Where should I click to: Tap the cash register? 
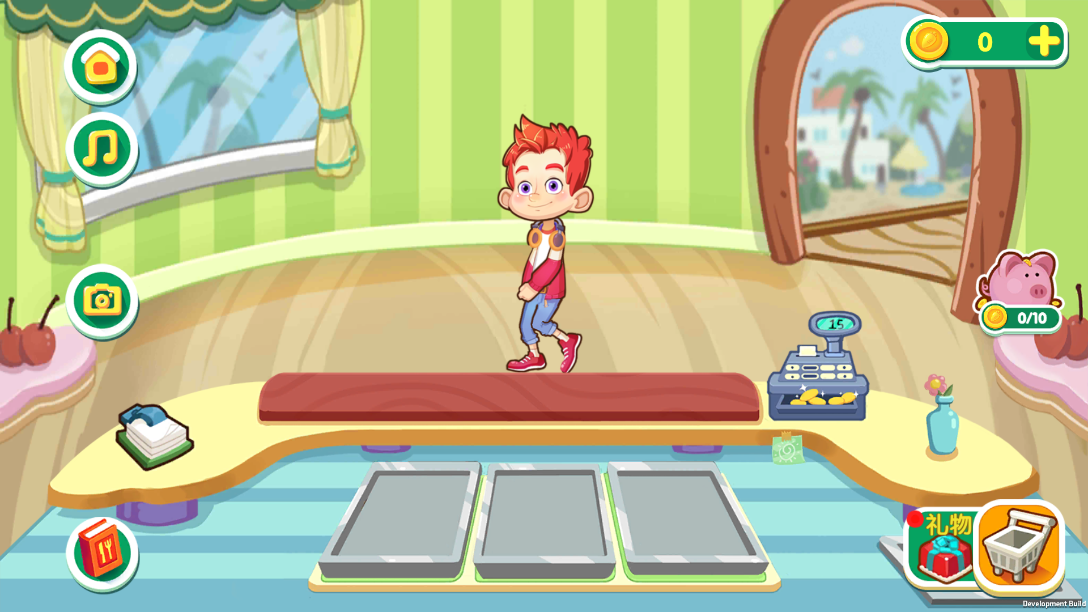point(817,370)
